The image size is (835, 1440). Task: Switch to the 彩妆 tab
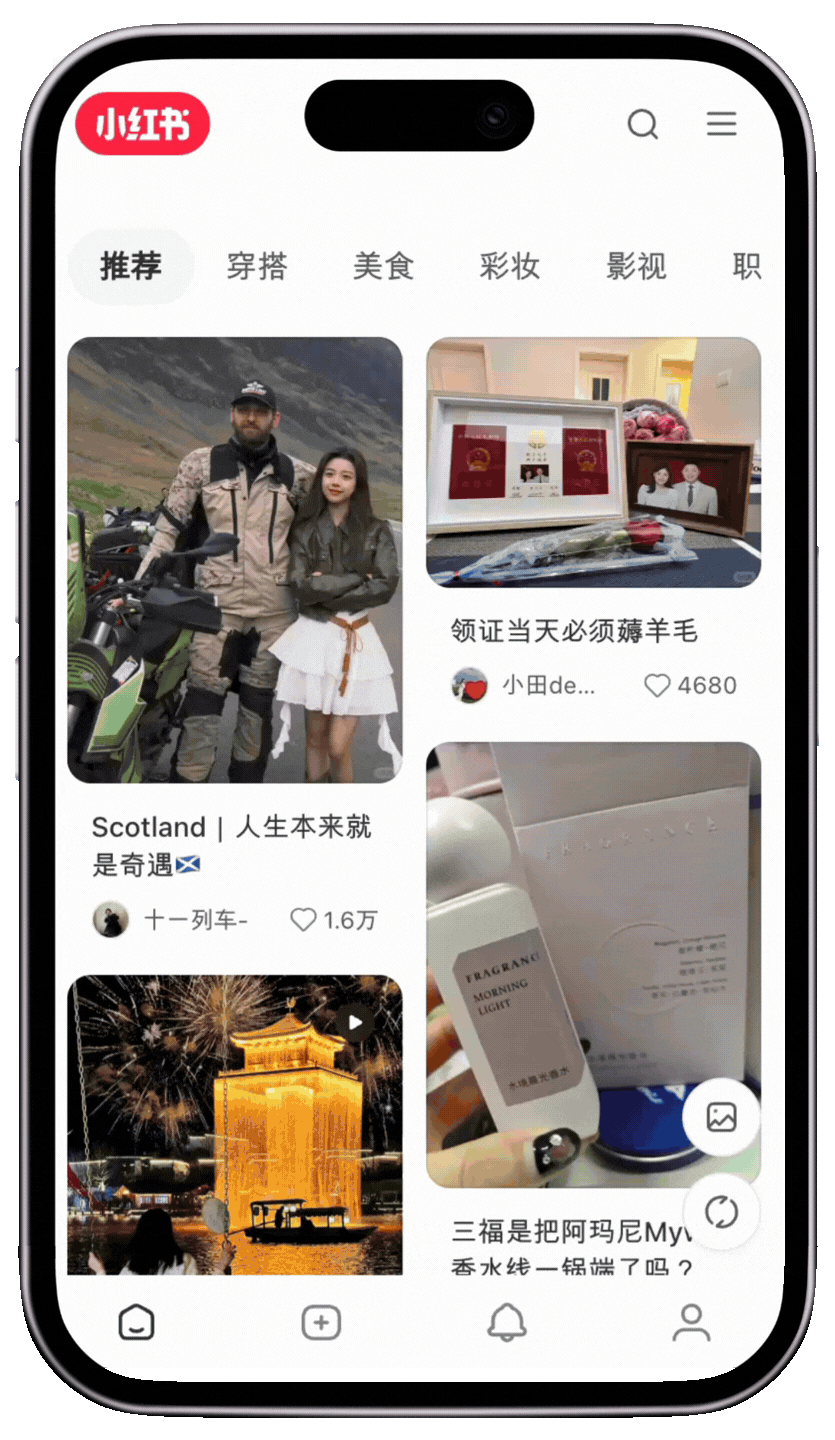(x=510, y=266)
